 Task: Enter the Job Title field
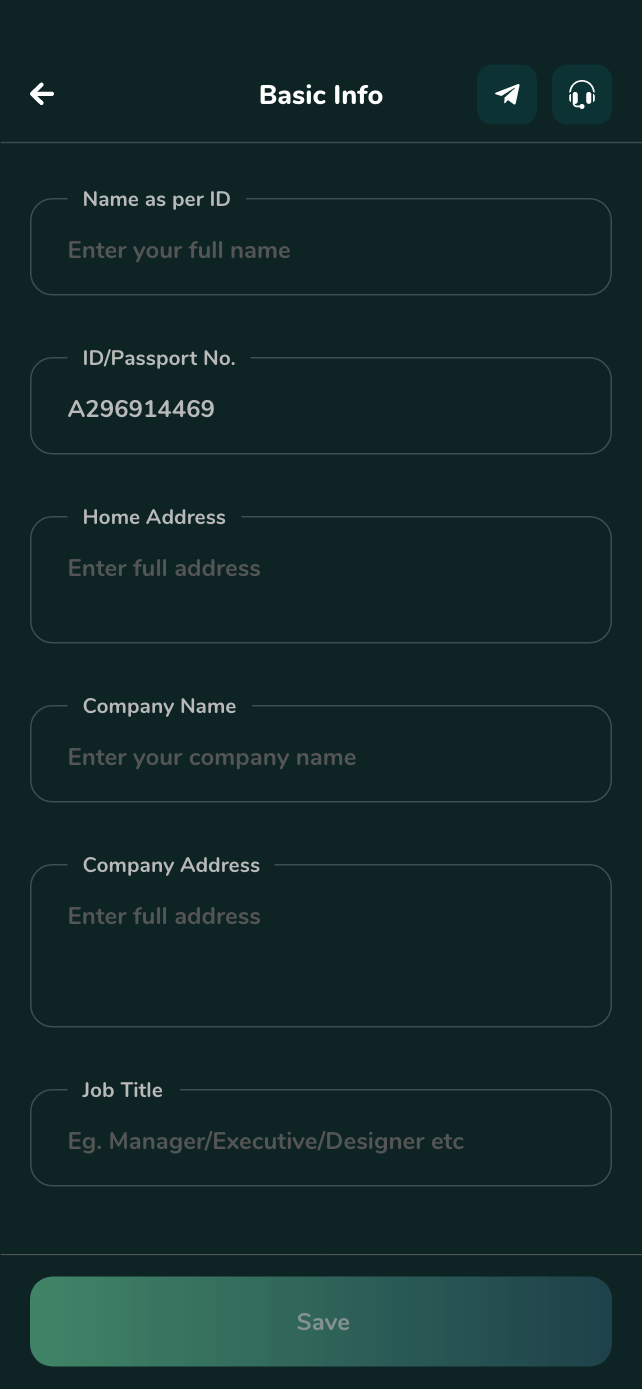pyautogui.click(x=321, y=1138)
